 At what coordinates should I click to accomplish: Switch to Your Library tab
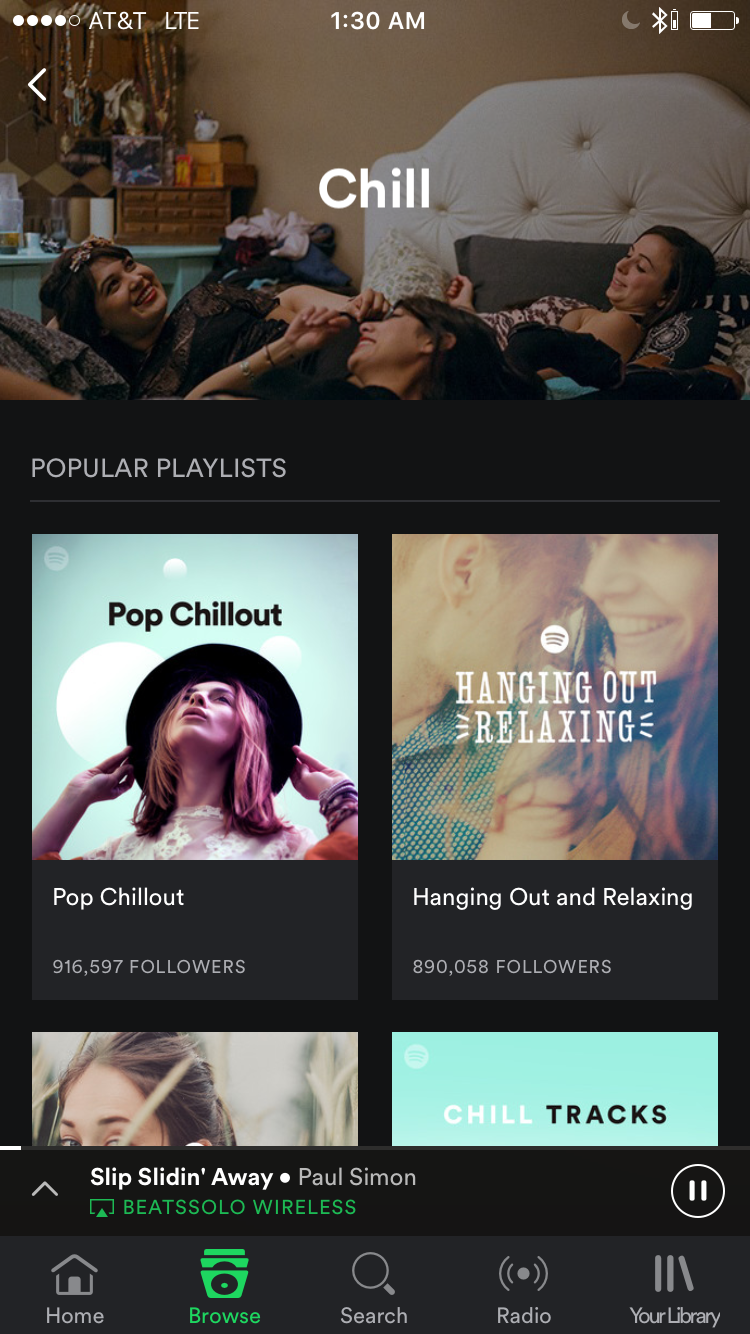(x=674, y=1288)
